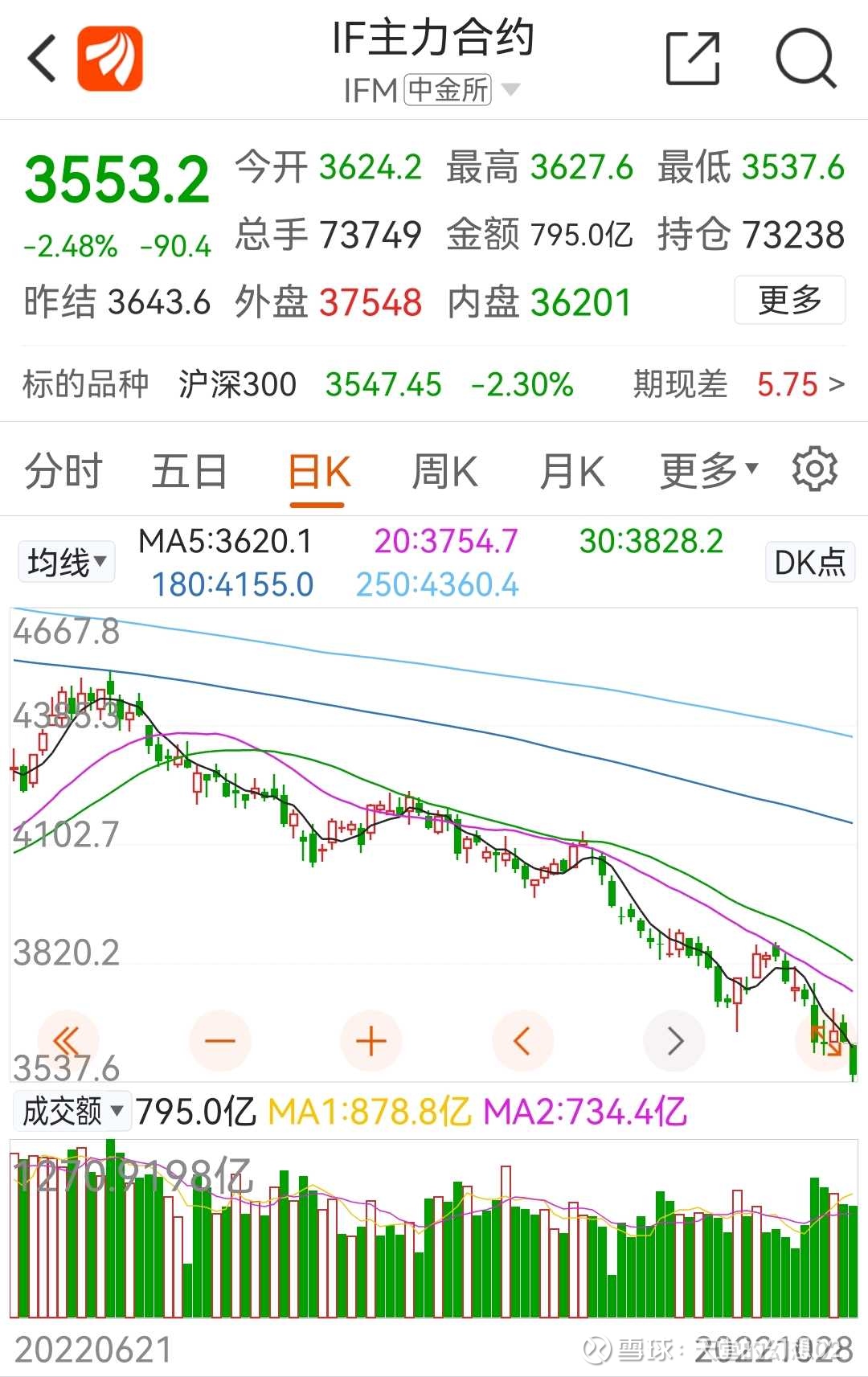Select the 五日 chart tab

point(190,471)
